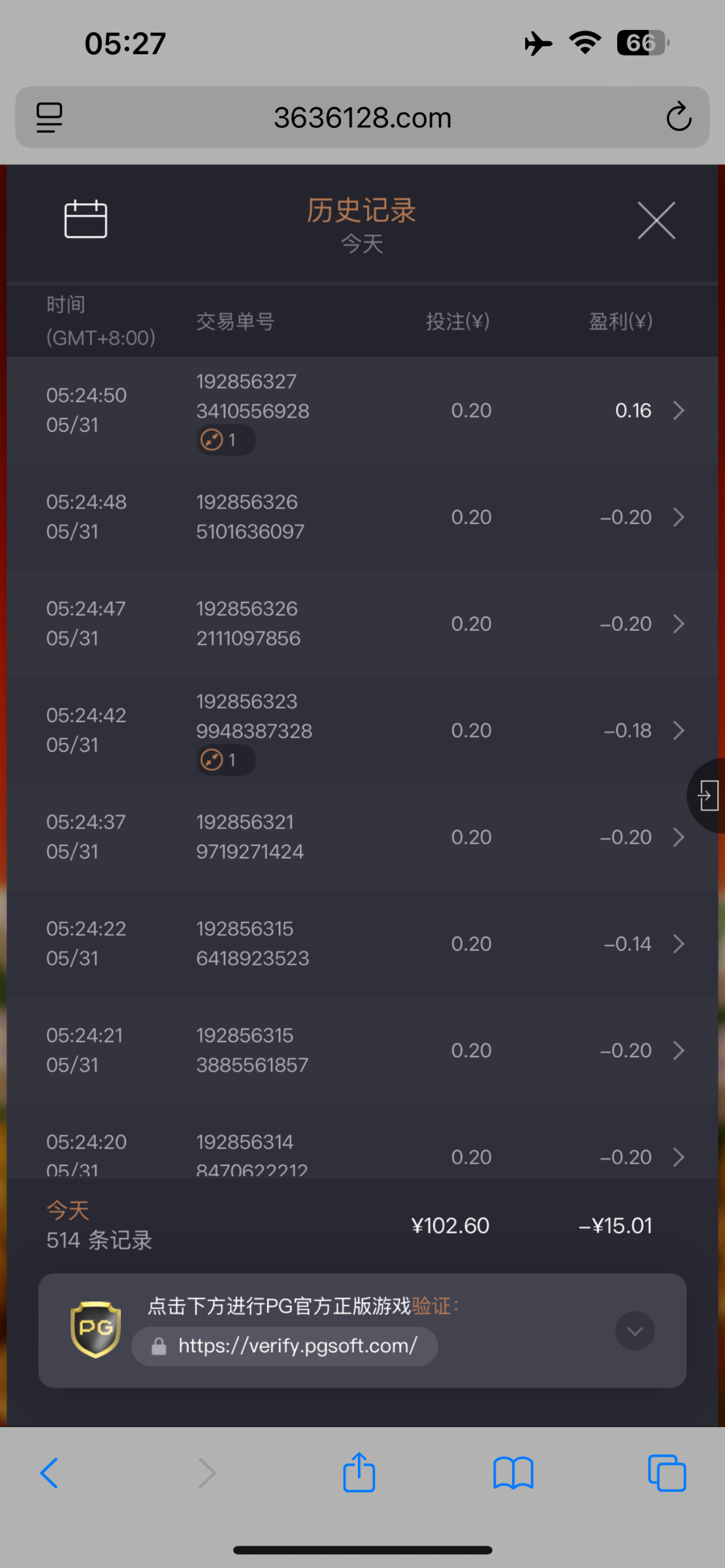The image size is (725, 1568).
Task: View the 05:24:37 transaction details
Action: coord(362,837)
